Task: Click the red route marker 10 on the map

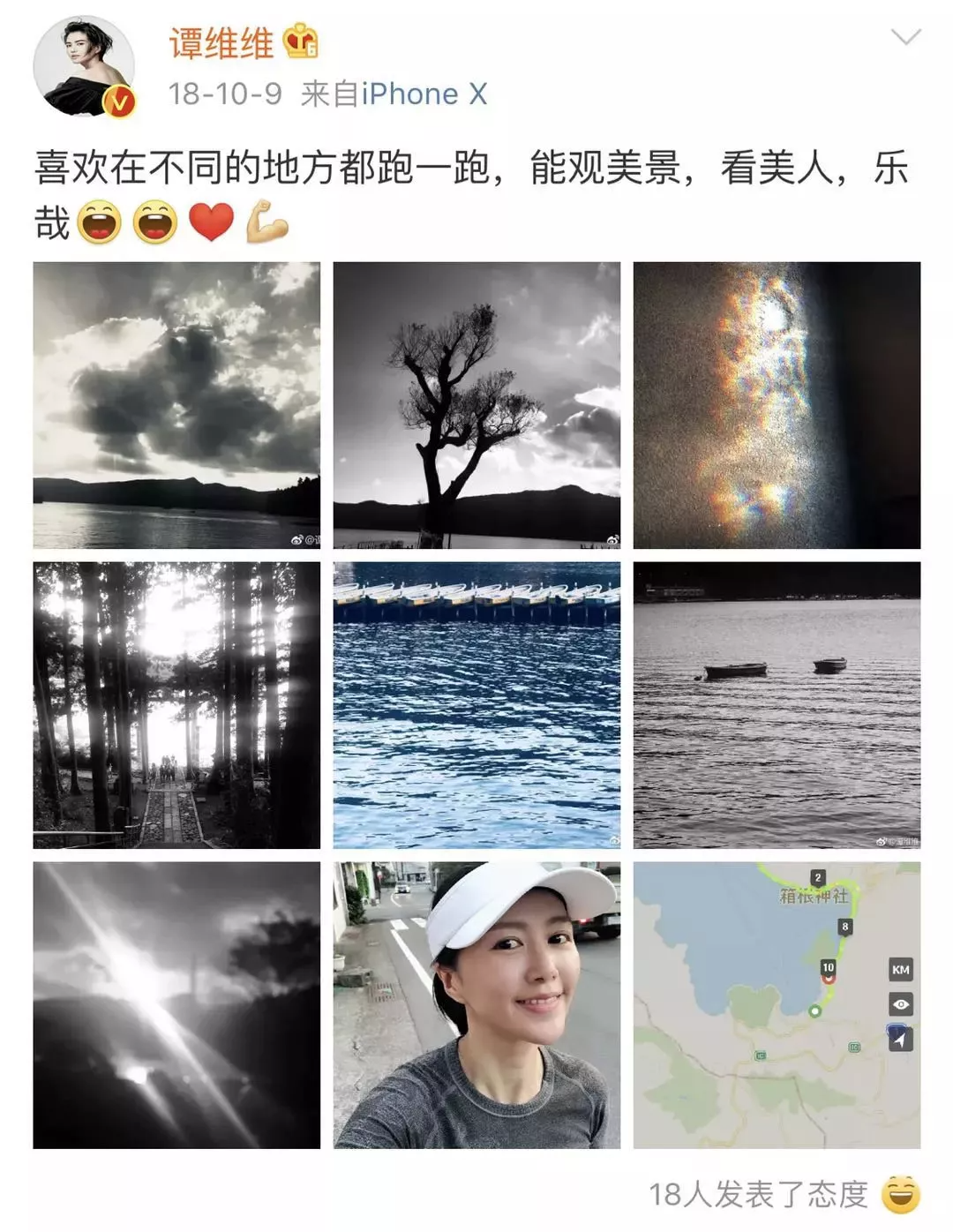Action: pos(827,967)
